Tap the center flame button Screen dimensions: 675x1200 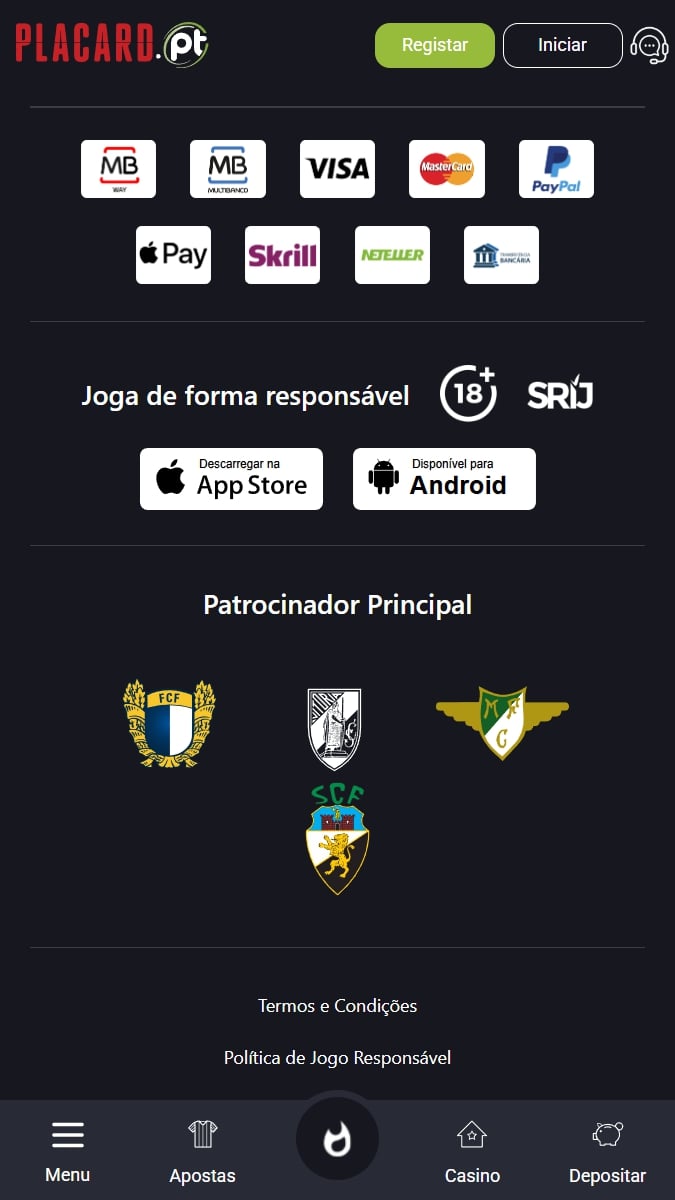pos(337,1139)
